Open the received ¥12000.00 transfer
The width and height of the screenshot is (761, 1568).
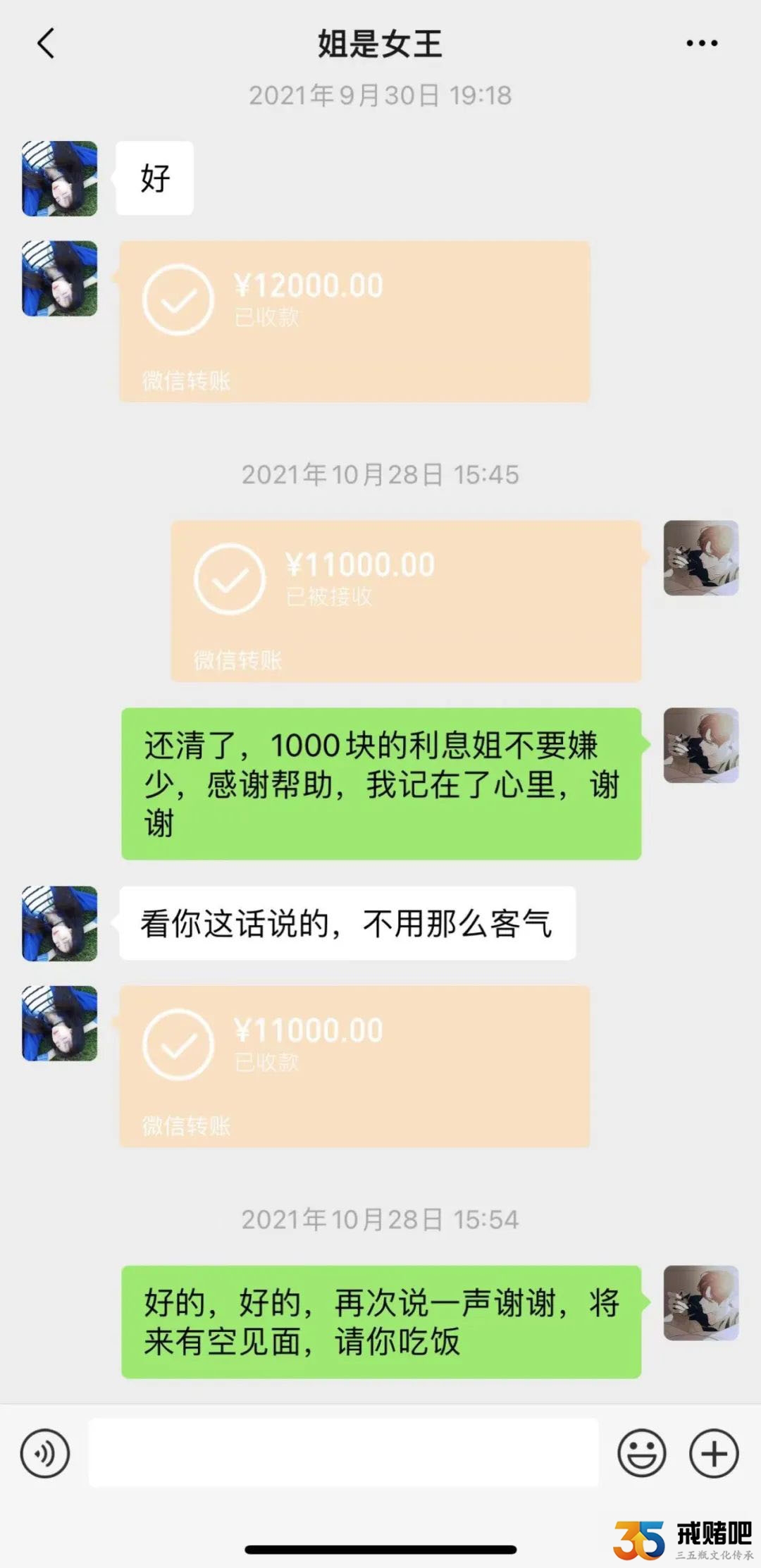click(354, 321)
